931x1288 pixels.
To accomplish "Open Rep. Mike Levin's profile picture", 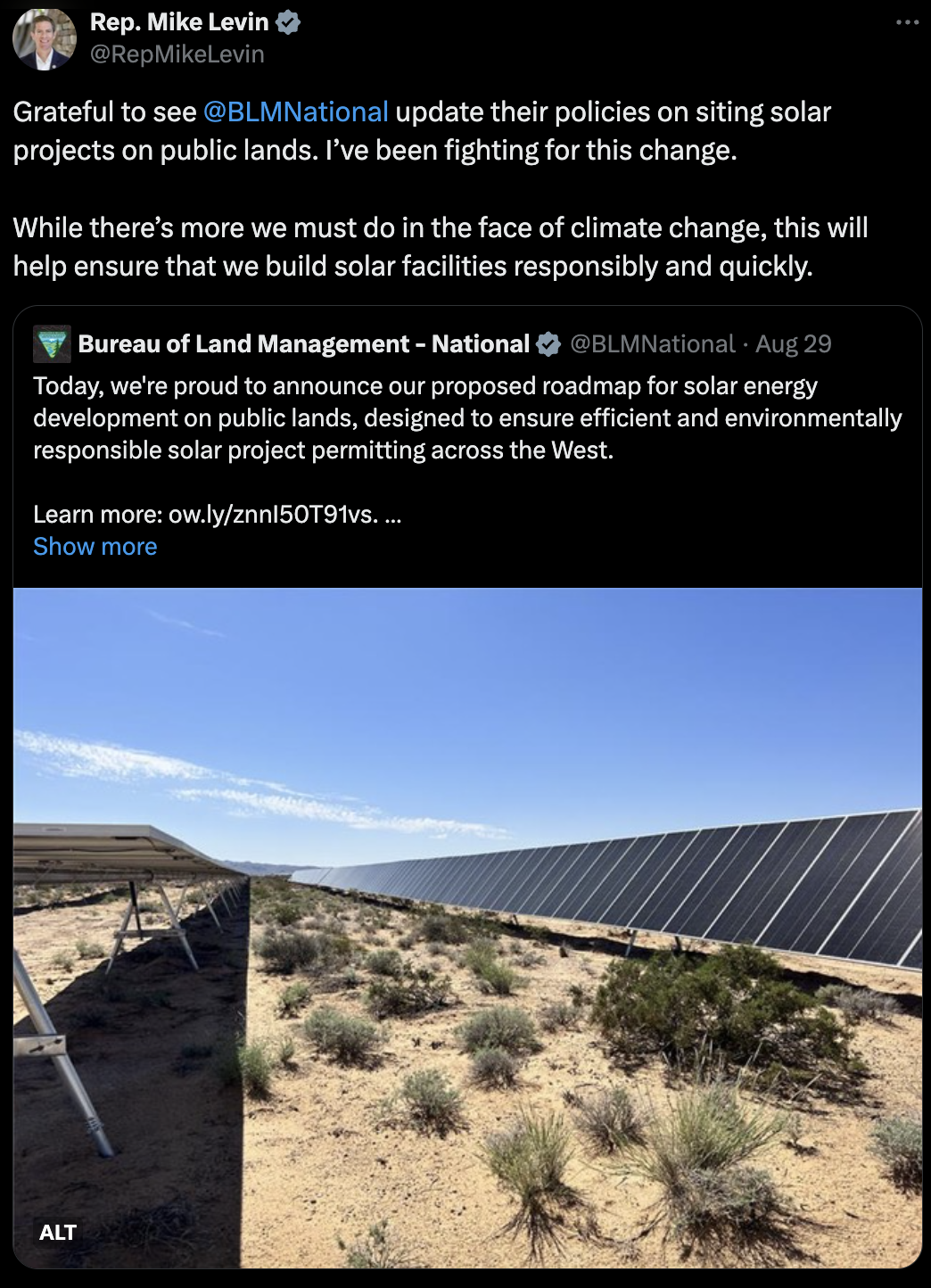I will click(x=43, y=39).
